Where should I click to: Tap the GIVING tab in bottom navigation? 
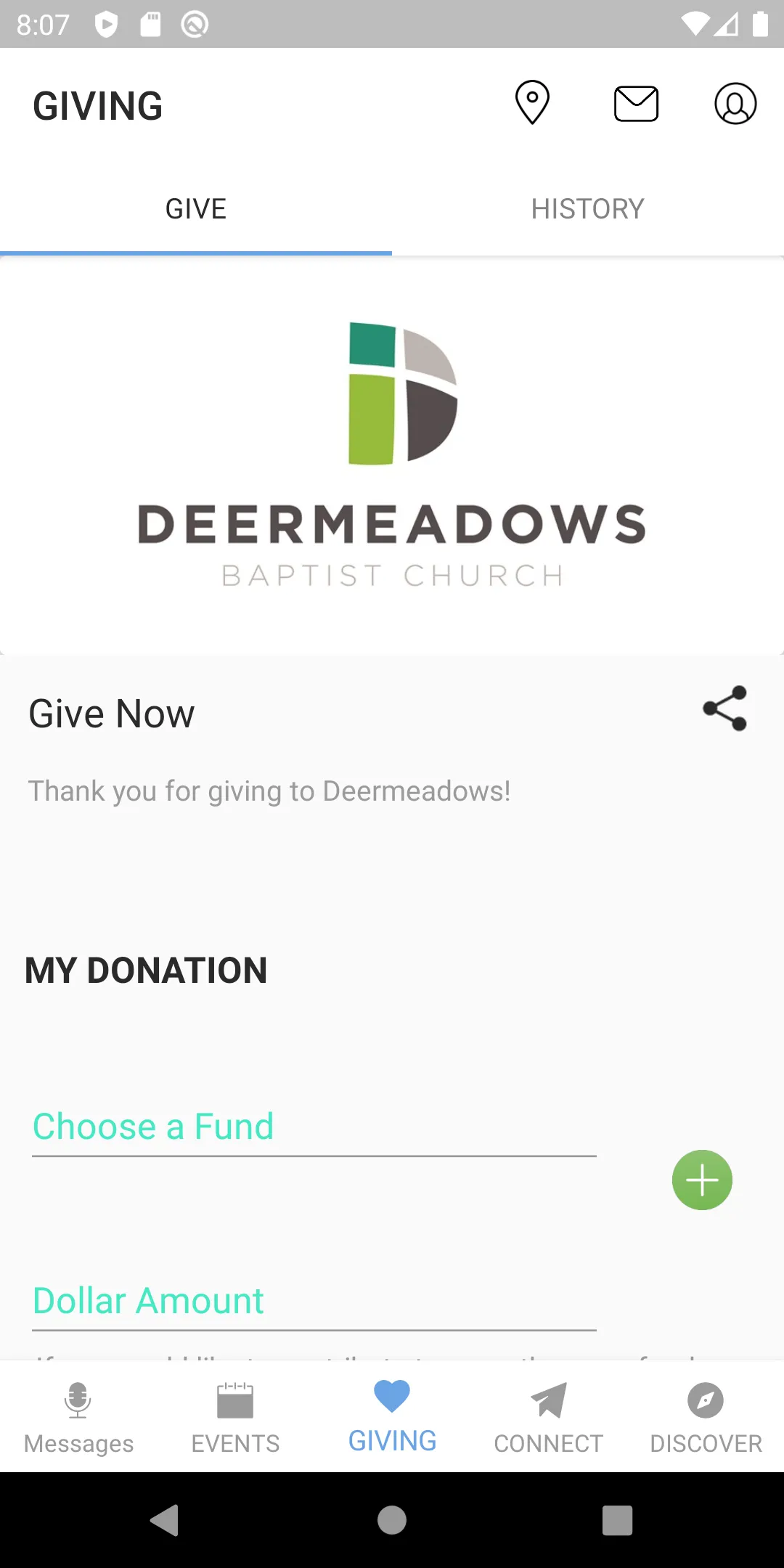[392, 1417]
